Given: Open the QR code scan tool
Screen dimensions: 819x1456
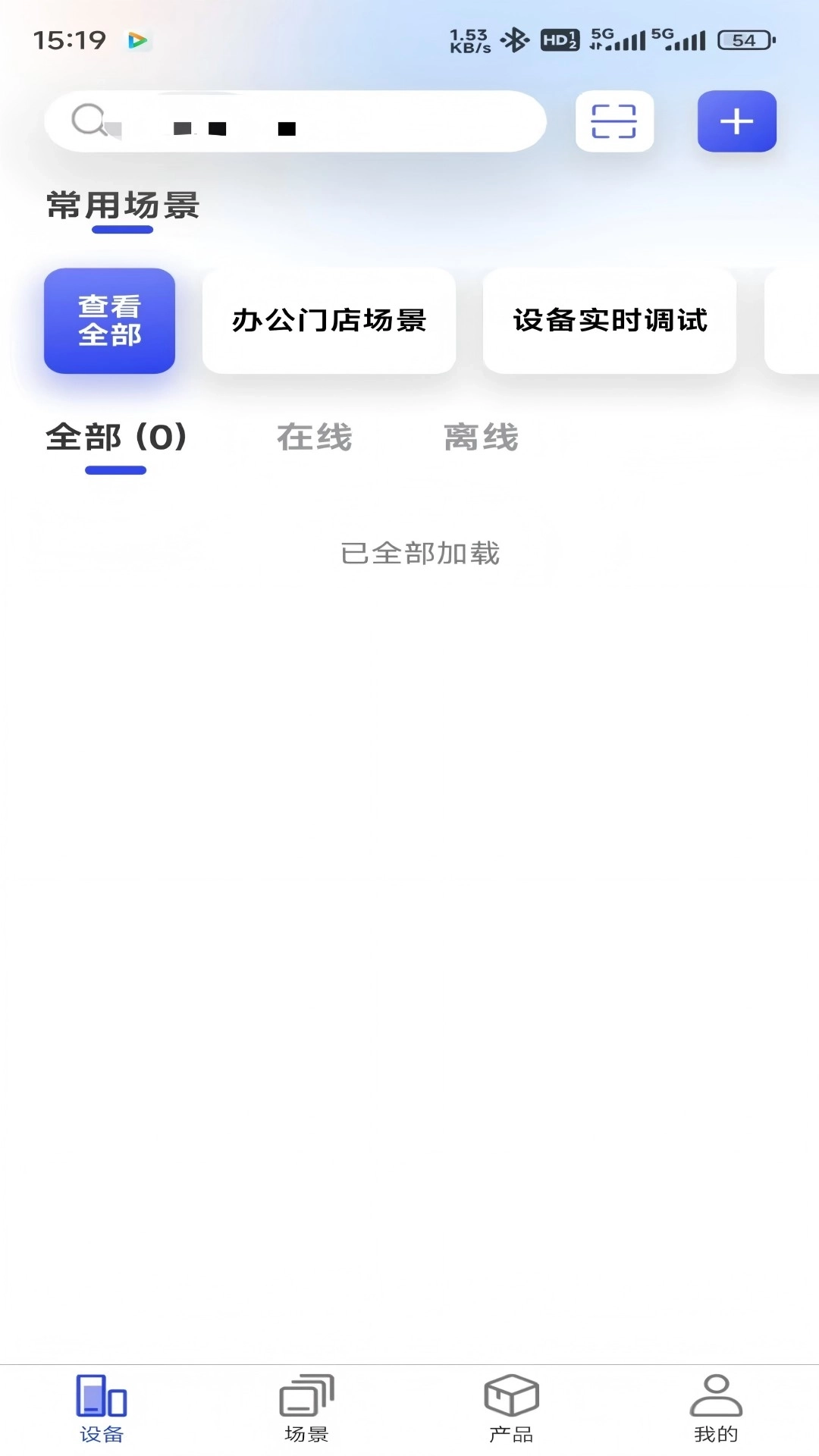Looking at the screenshot, I should click(x=614, y=121).
